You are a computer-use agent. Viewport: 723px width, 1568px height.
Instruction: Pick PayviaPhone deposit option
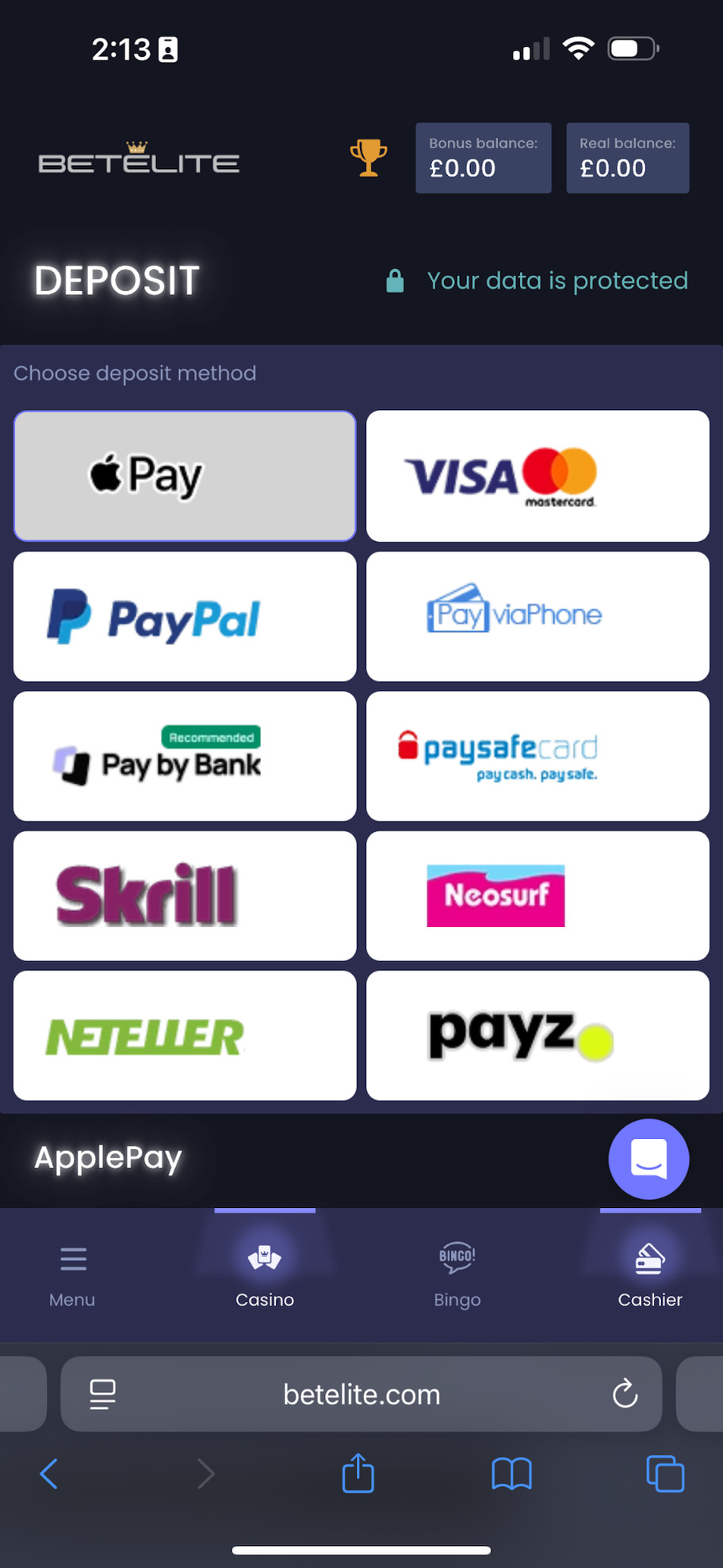pos(537,616)
